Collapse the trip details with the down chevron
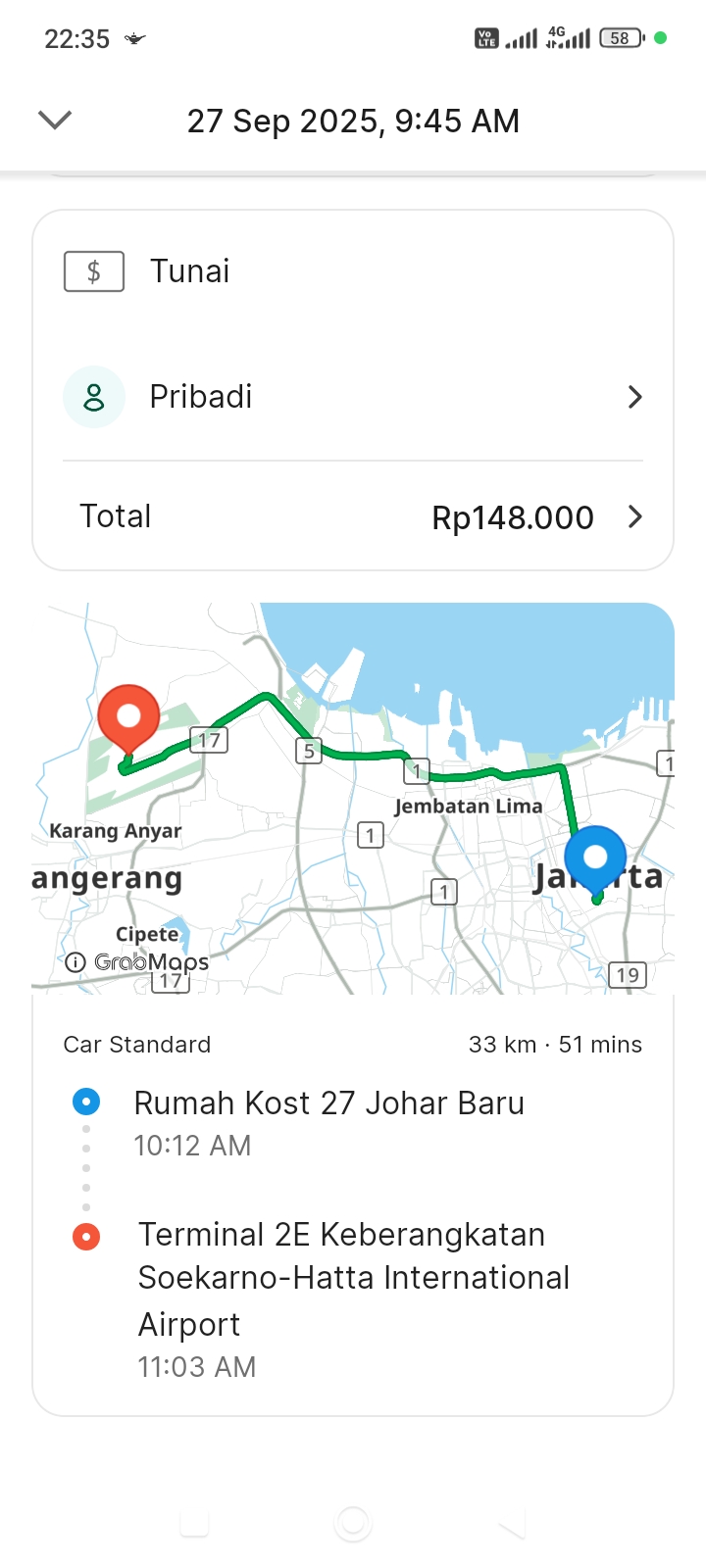 click(x=55, y=121)
